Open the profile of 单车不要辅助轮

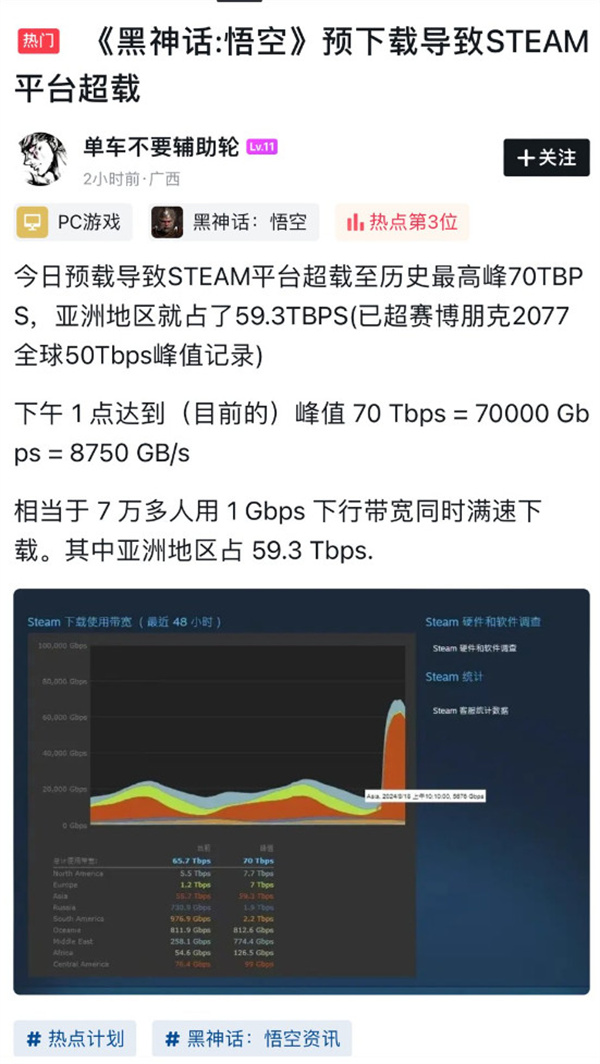point(161,146)
